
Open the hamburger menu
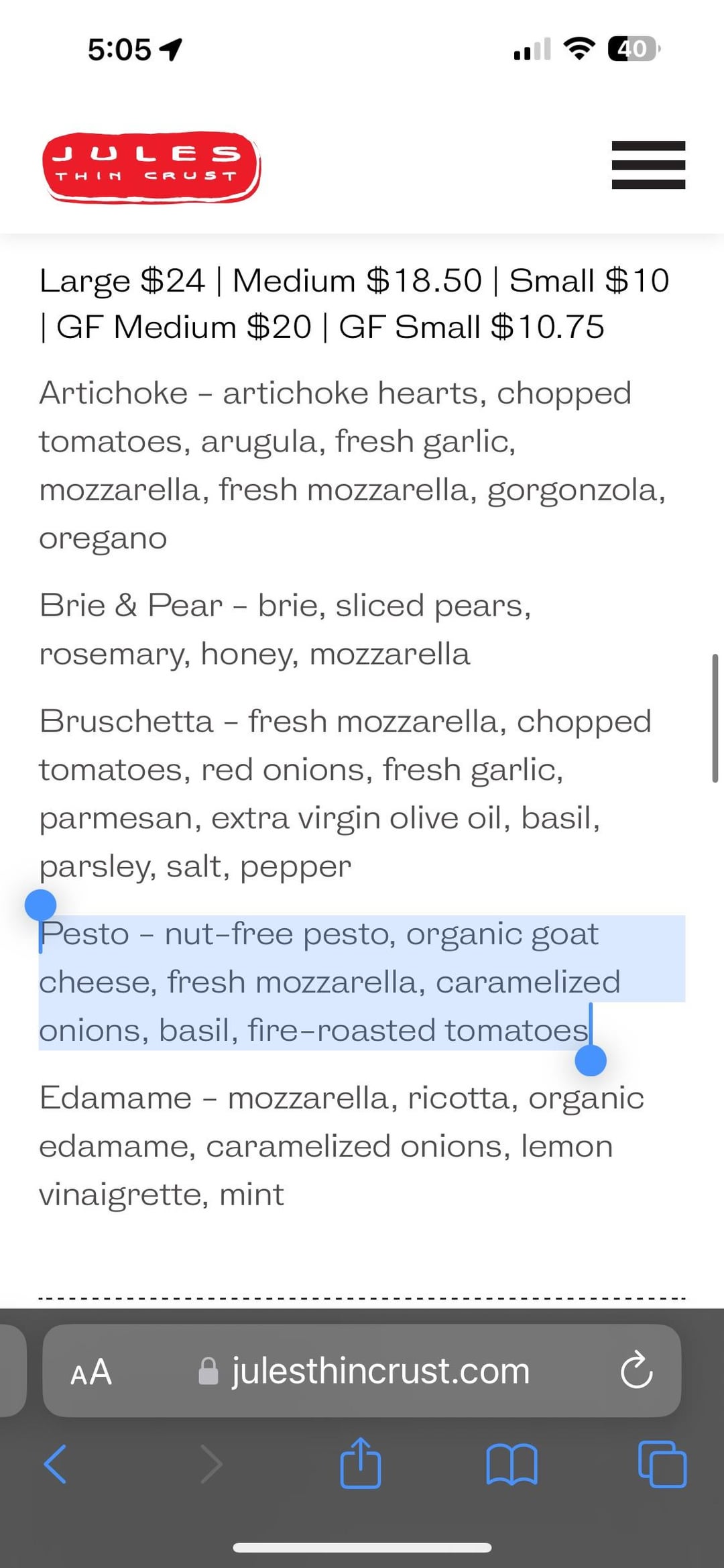(x=648, y=165)
